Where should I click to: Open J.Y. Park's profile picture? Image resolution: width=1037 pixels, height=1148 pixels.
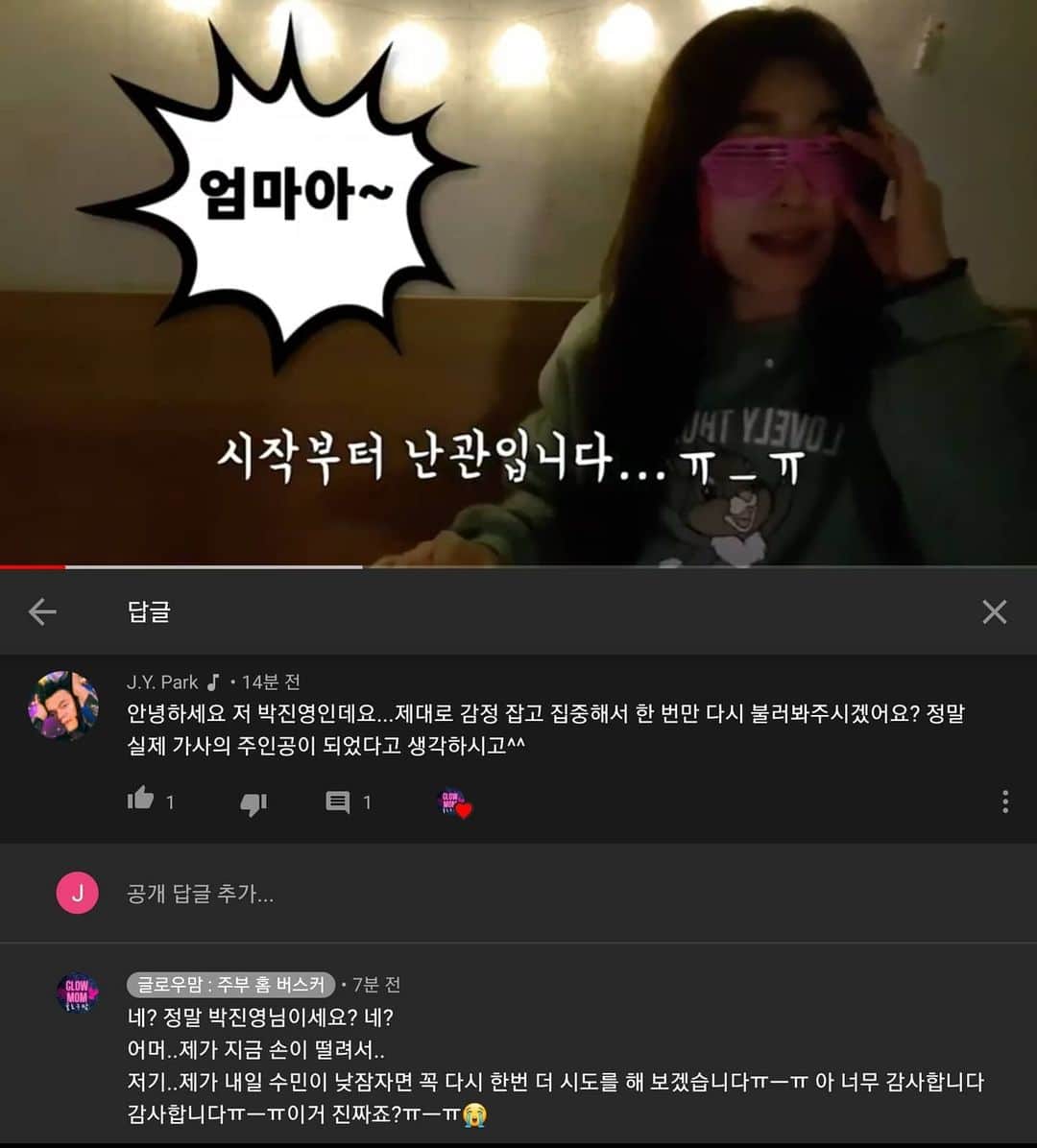point(63,705)
